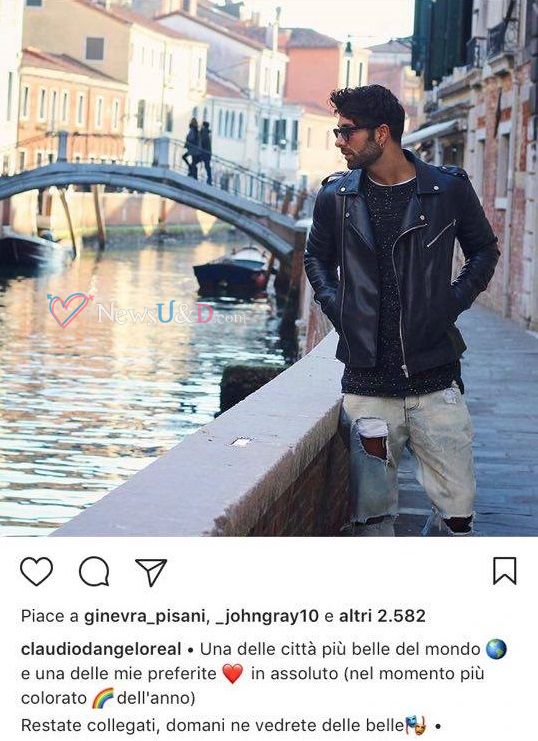Save the post with the bookmark icon
538x741 pixels.
click(504, 571)
